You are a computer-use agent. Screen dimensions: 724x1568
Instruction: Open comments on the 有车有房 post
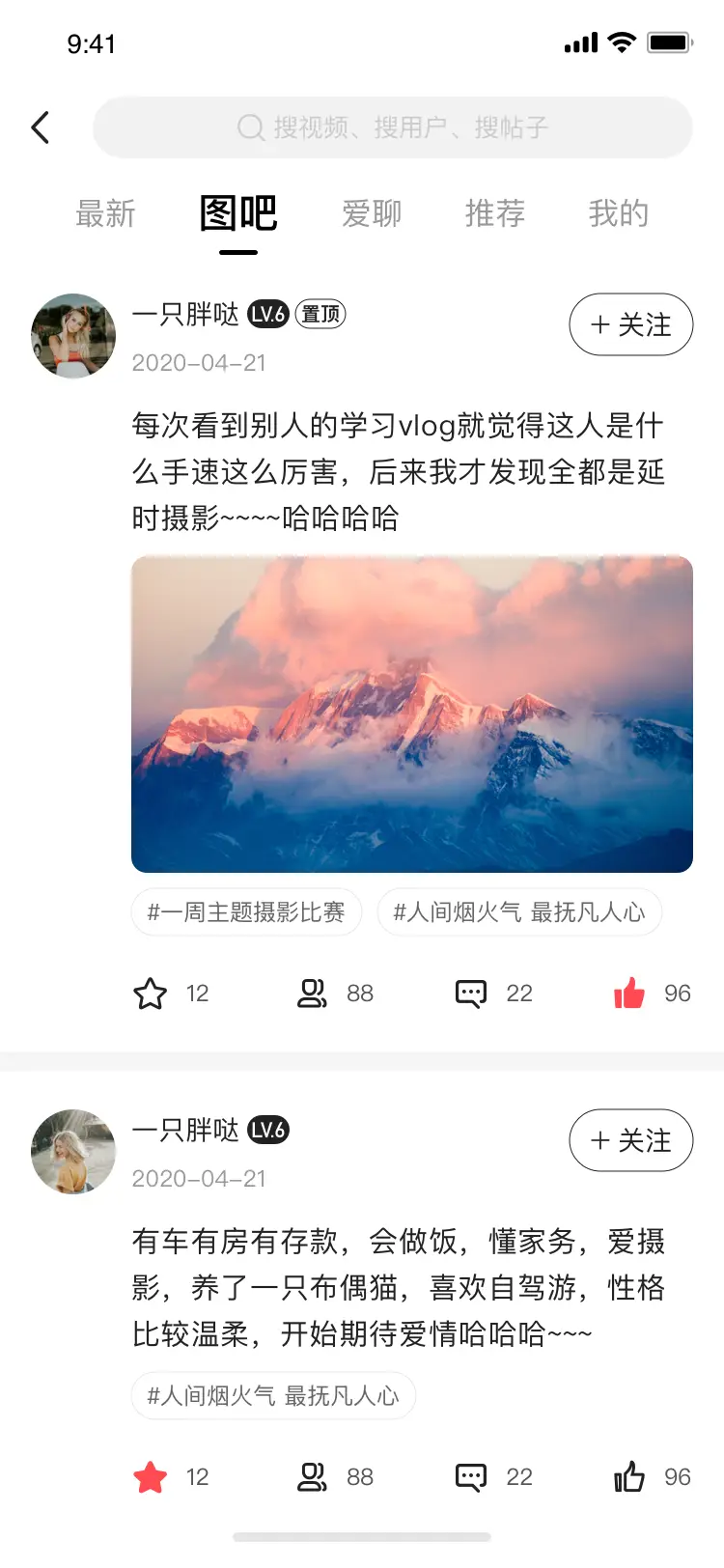471,1477
